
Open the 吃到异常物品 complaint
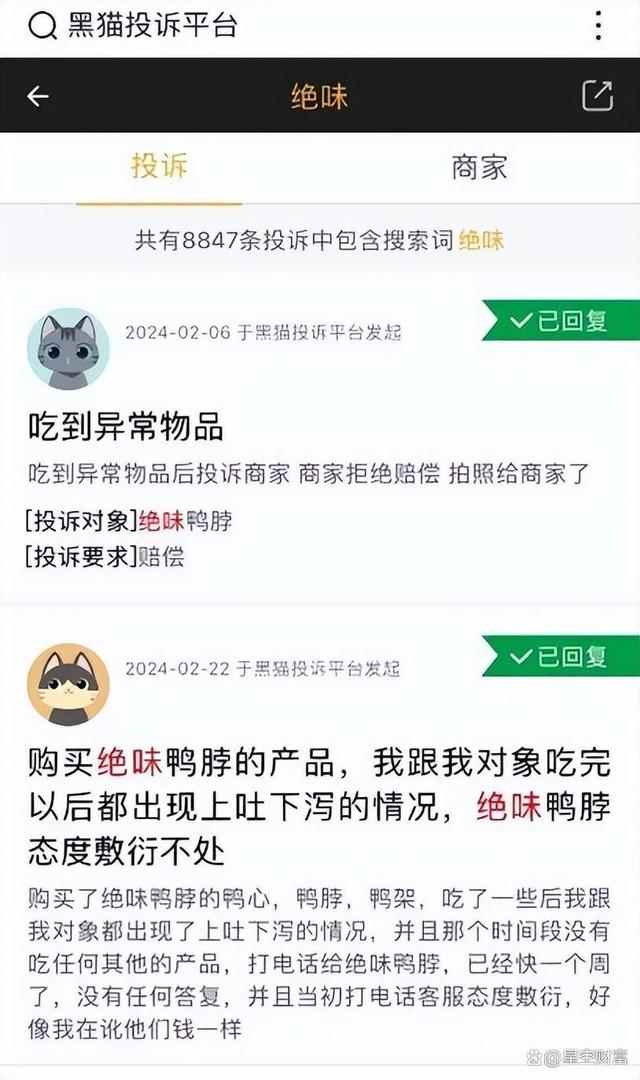click(x=125, y=427)
